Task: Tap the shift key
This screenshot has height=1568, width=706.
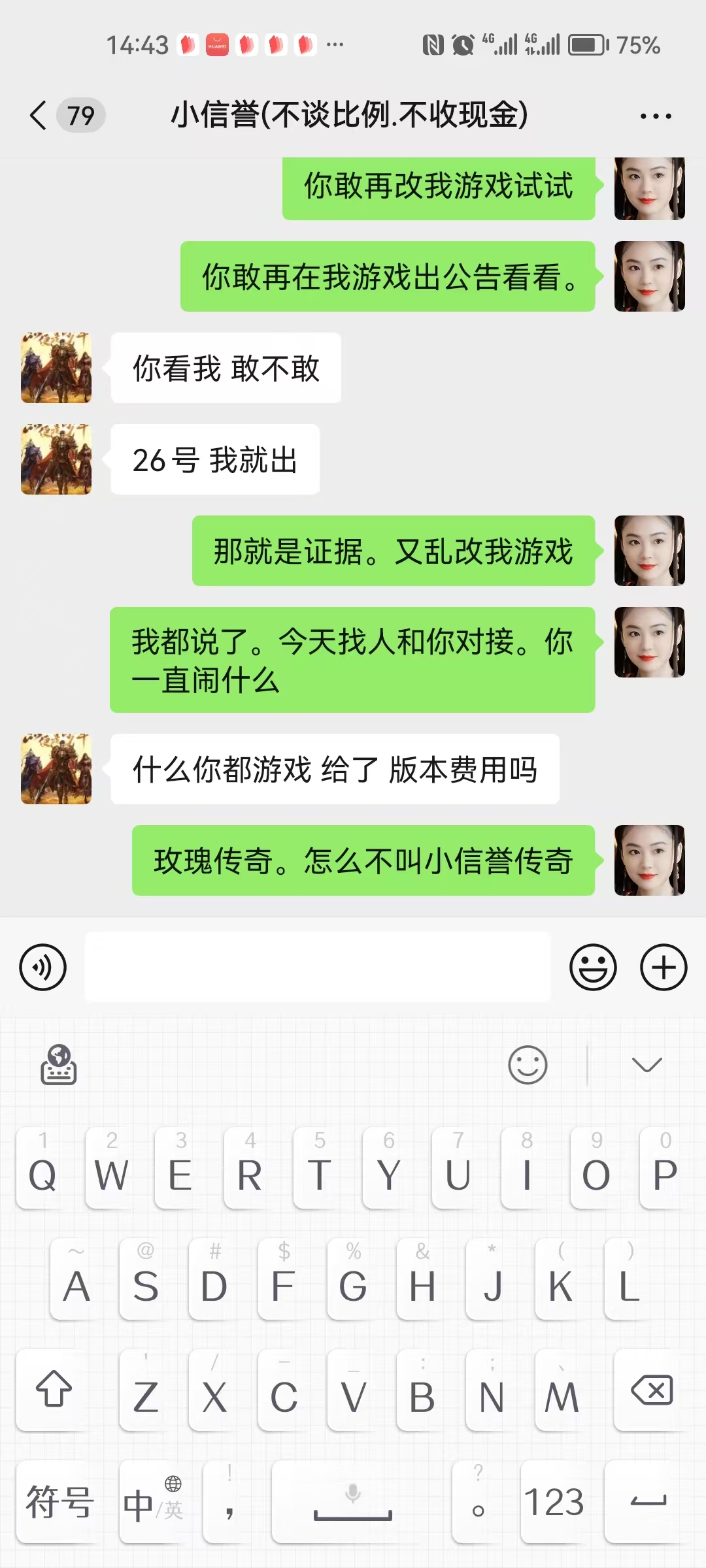Action: pos(54,1390)
